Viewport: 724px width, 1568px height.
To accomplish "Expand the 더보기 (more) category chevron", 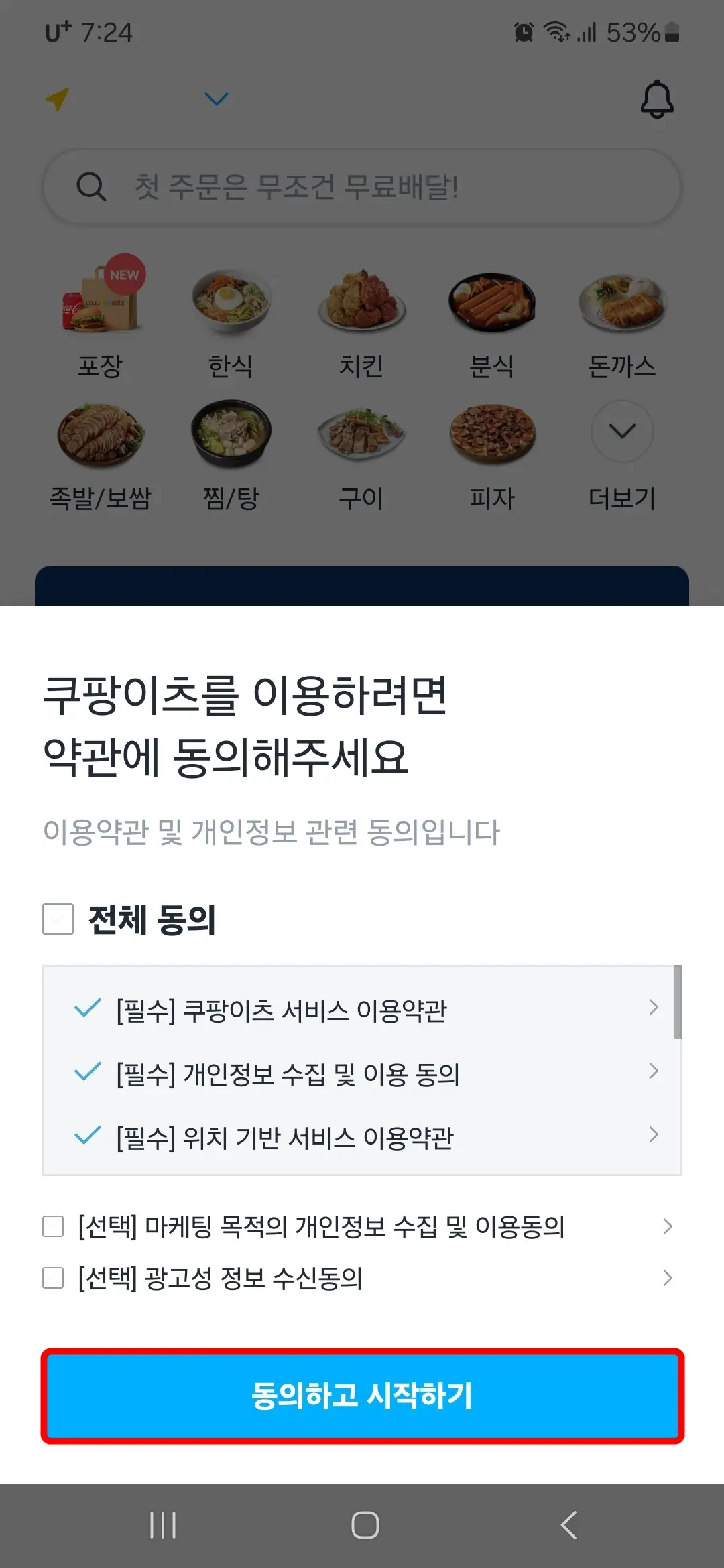I will [x=622, y=432].
